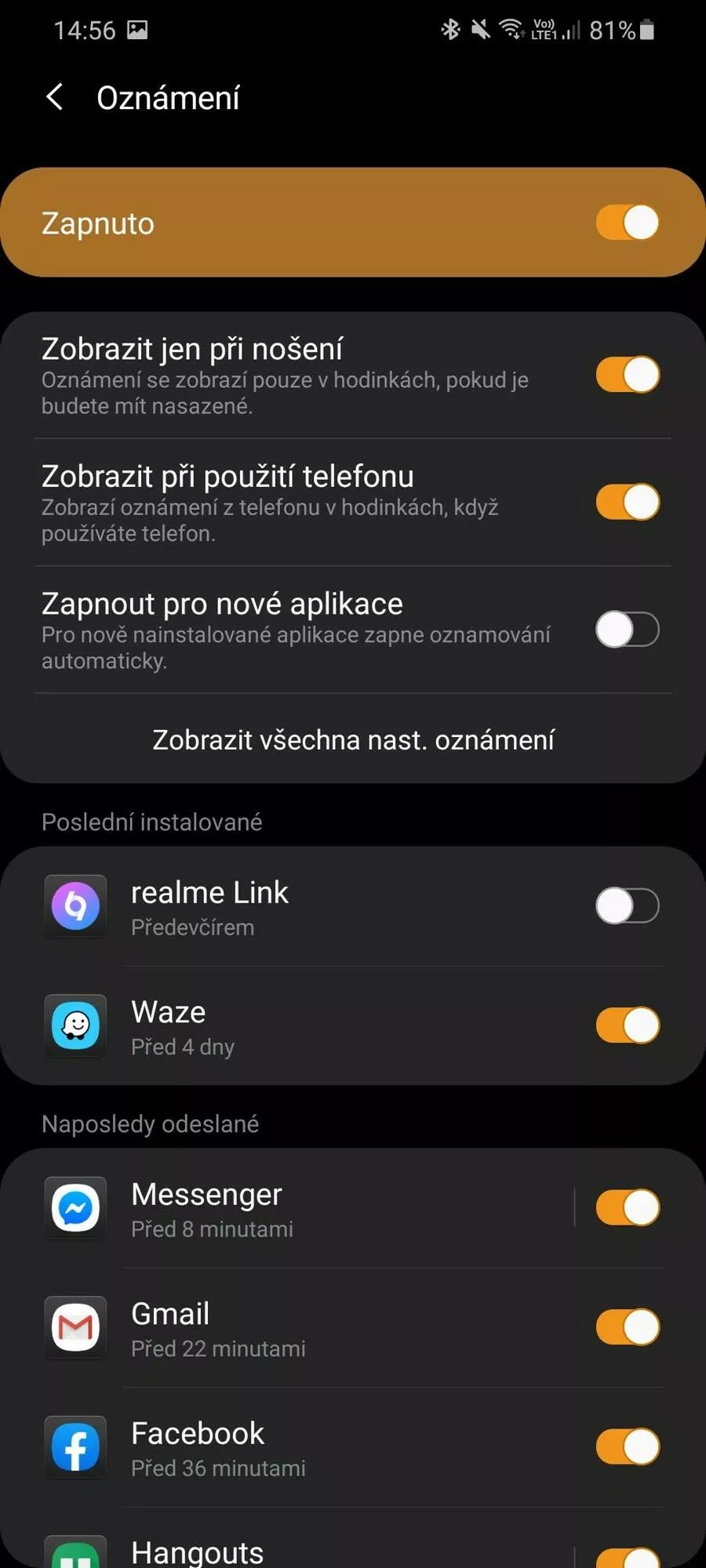Image resolution: width=706 pixels, height=1568 pixels.
Task: Toggle Facebook notifications off
Action: 628,1446
